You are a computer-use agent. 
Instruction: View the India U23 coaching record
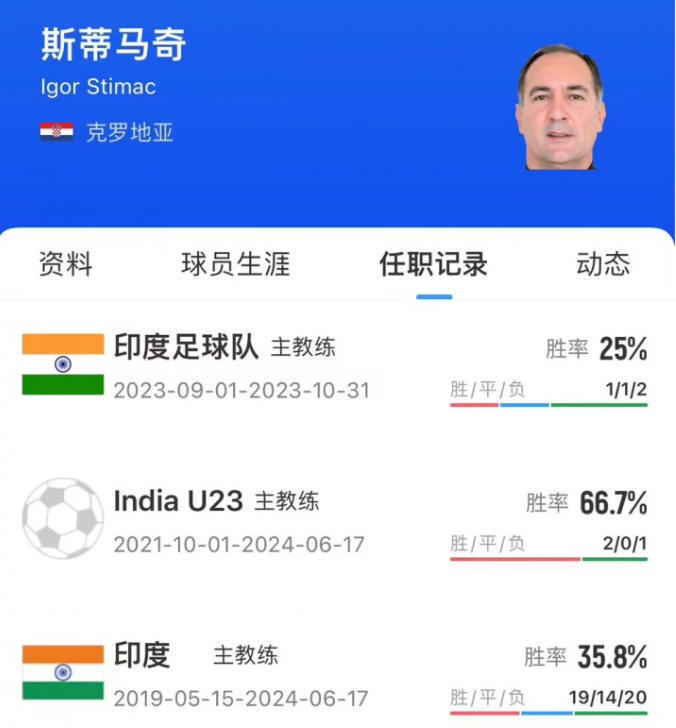(x=178, y=501)
